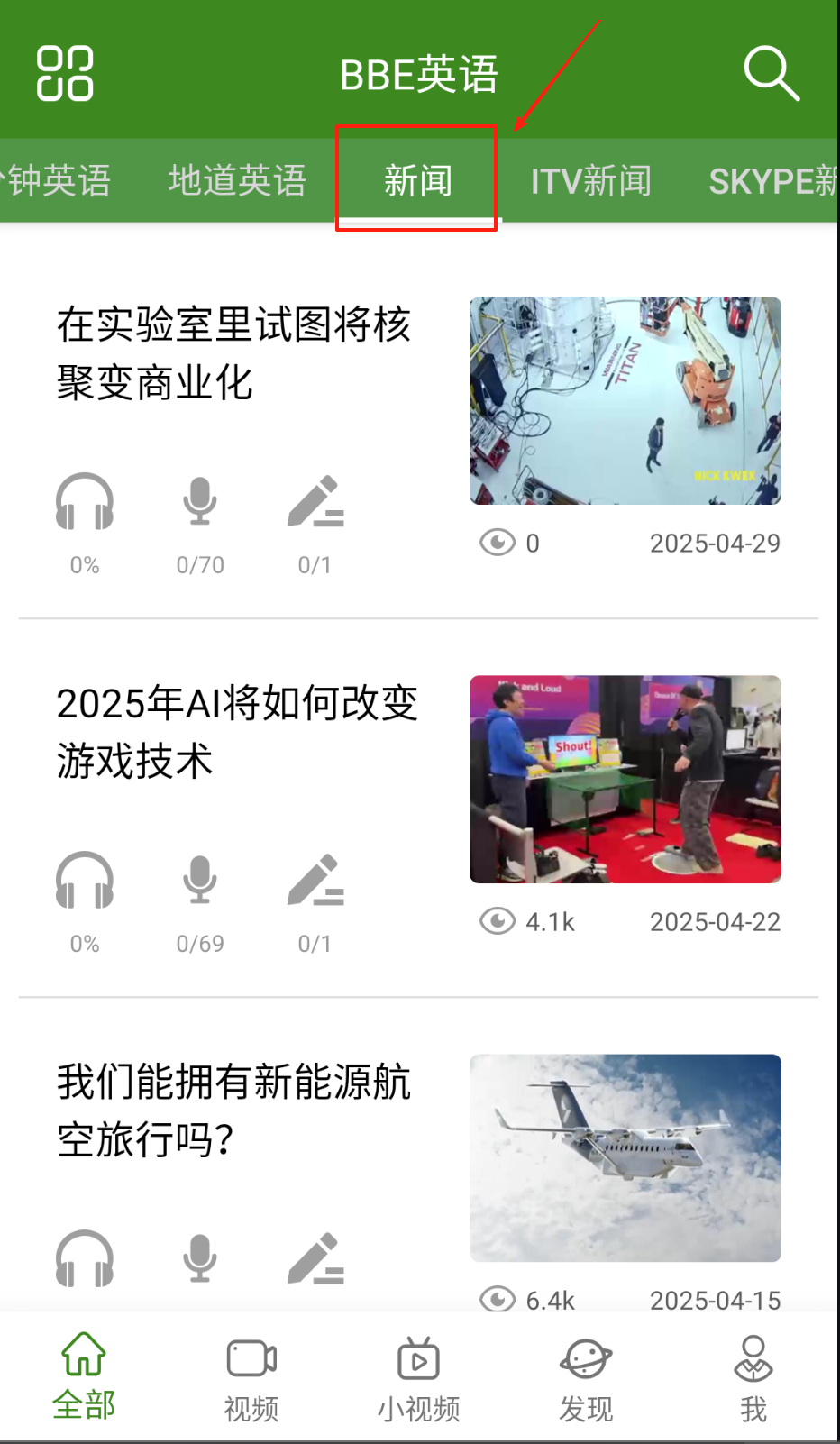
Task: Click the 0/70 microphone progress label
Action: (x=200, y=565)
